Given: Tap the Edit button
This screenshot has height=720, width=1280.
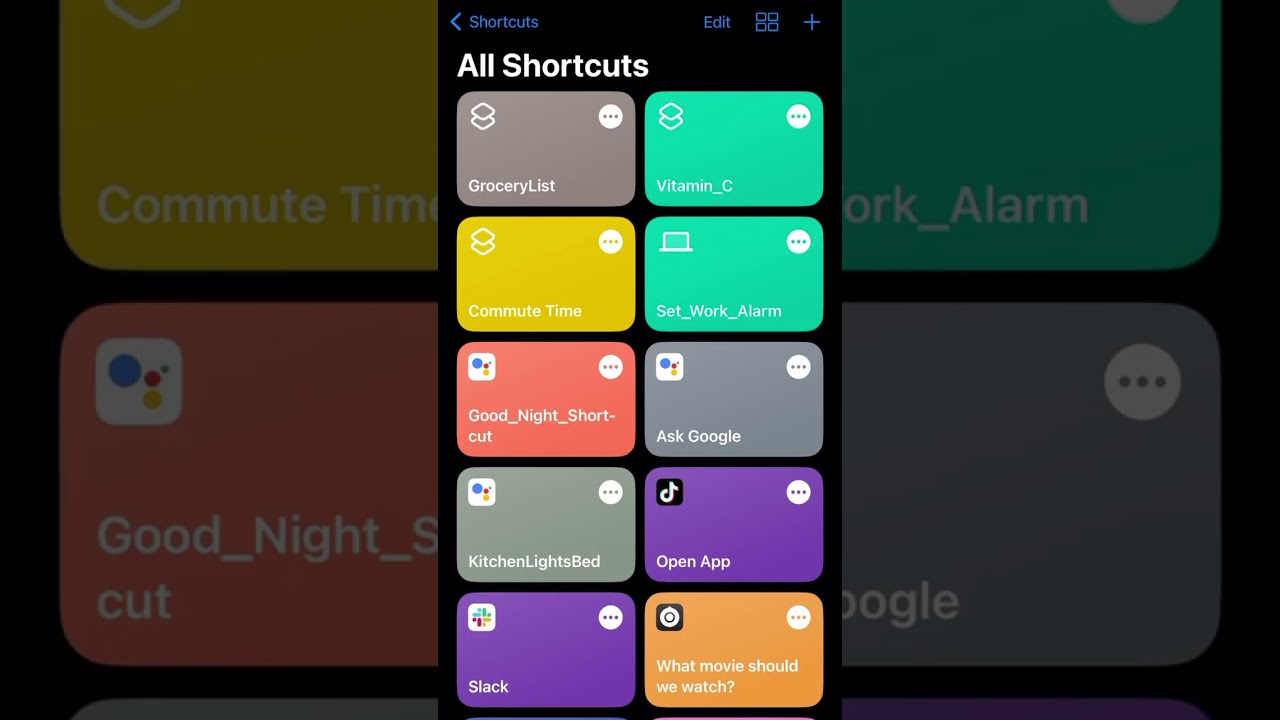Looking at the screenshot, I should click(x=717, y=22).
